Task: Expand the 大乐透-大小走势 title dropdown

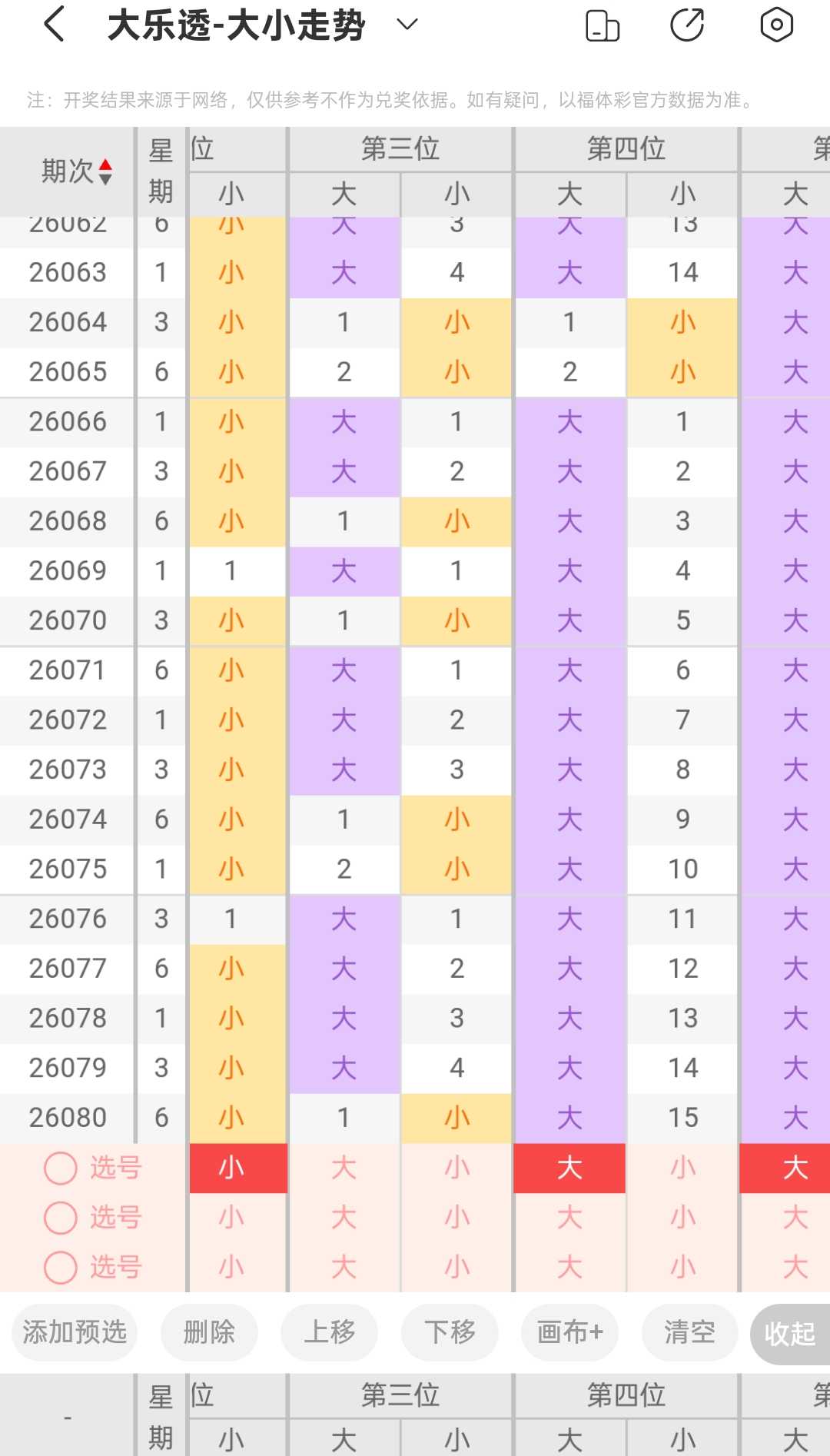Action: coord(407,25)
